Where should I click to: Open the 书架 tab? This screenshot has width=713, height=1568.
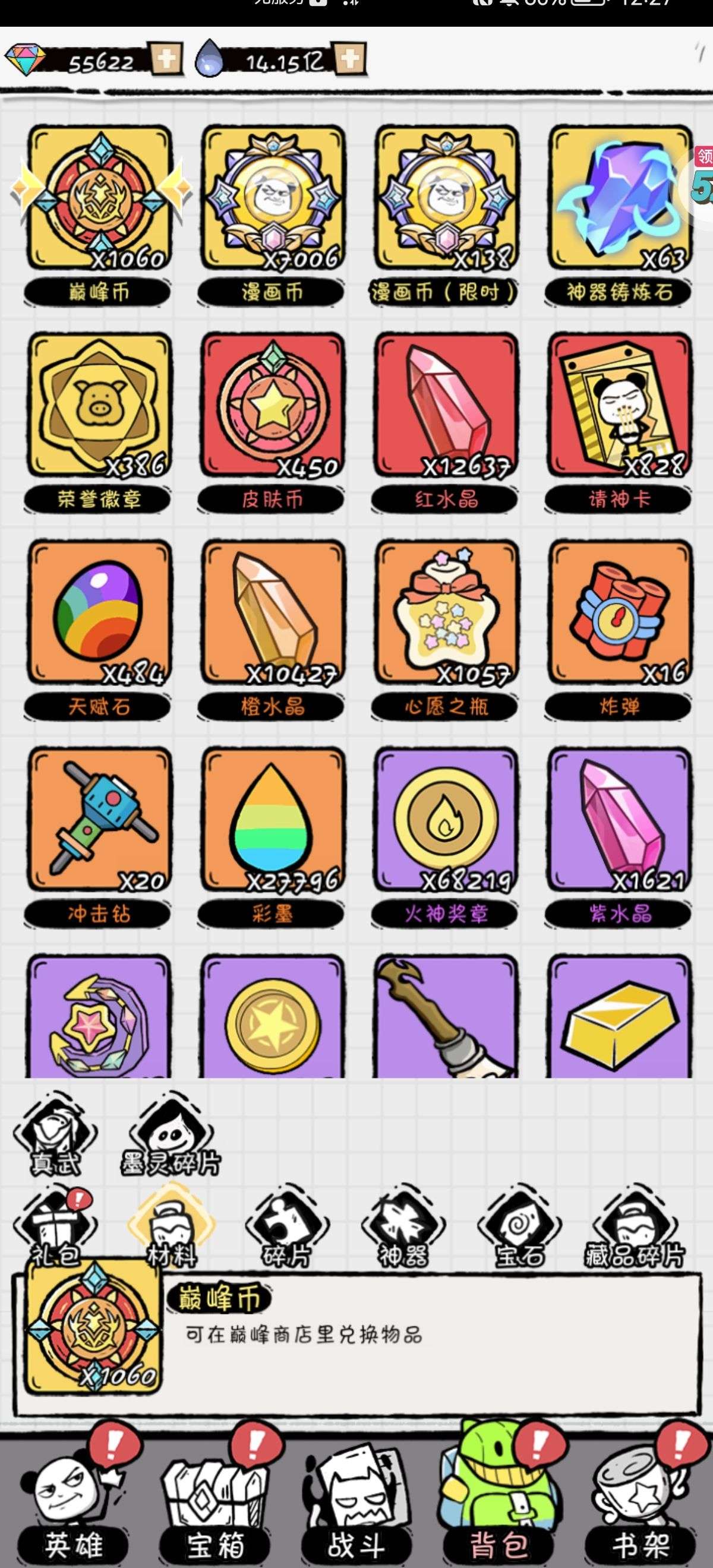point(639,1503)
